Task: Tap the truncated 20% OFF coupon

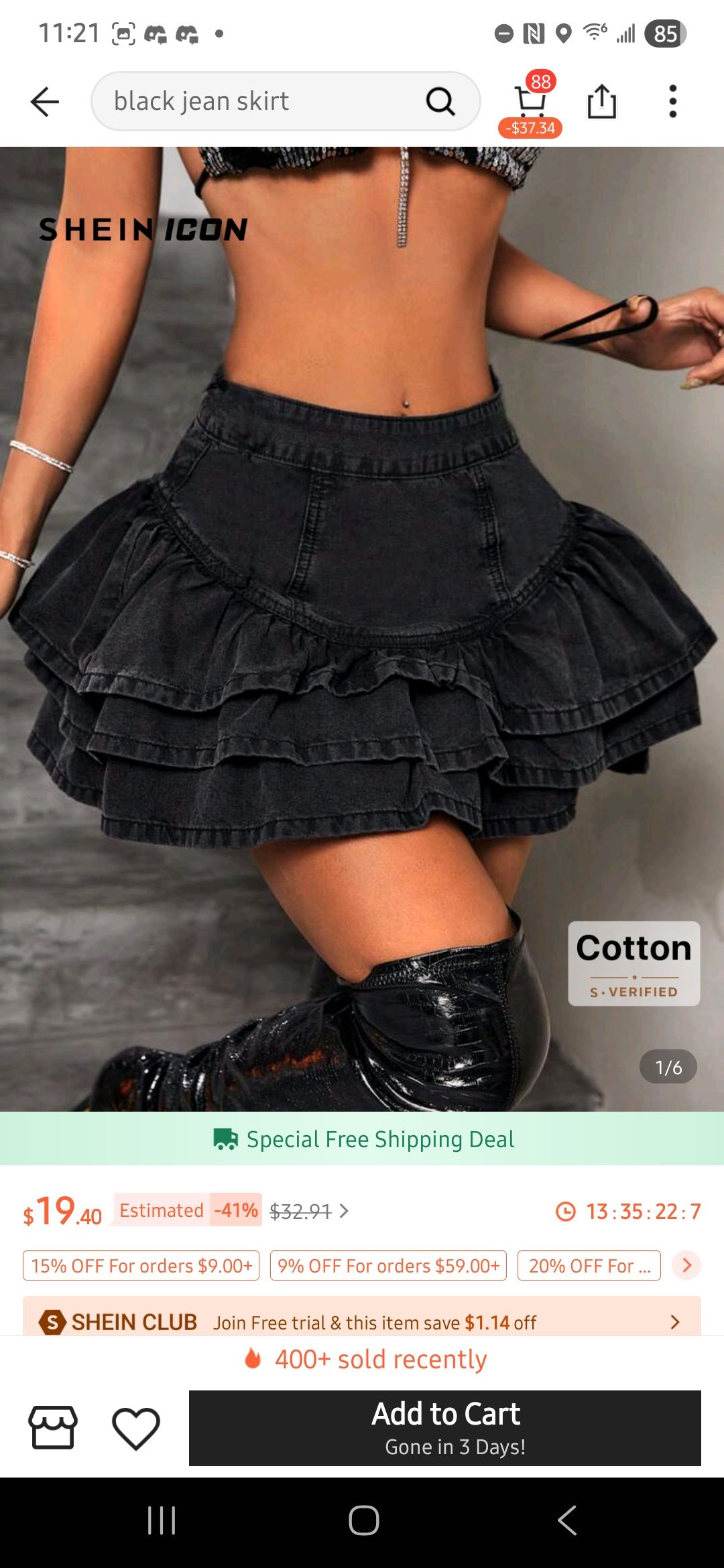Action: pyautogui.click(x=589, y=1266)
